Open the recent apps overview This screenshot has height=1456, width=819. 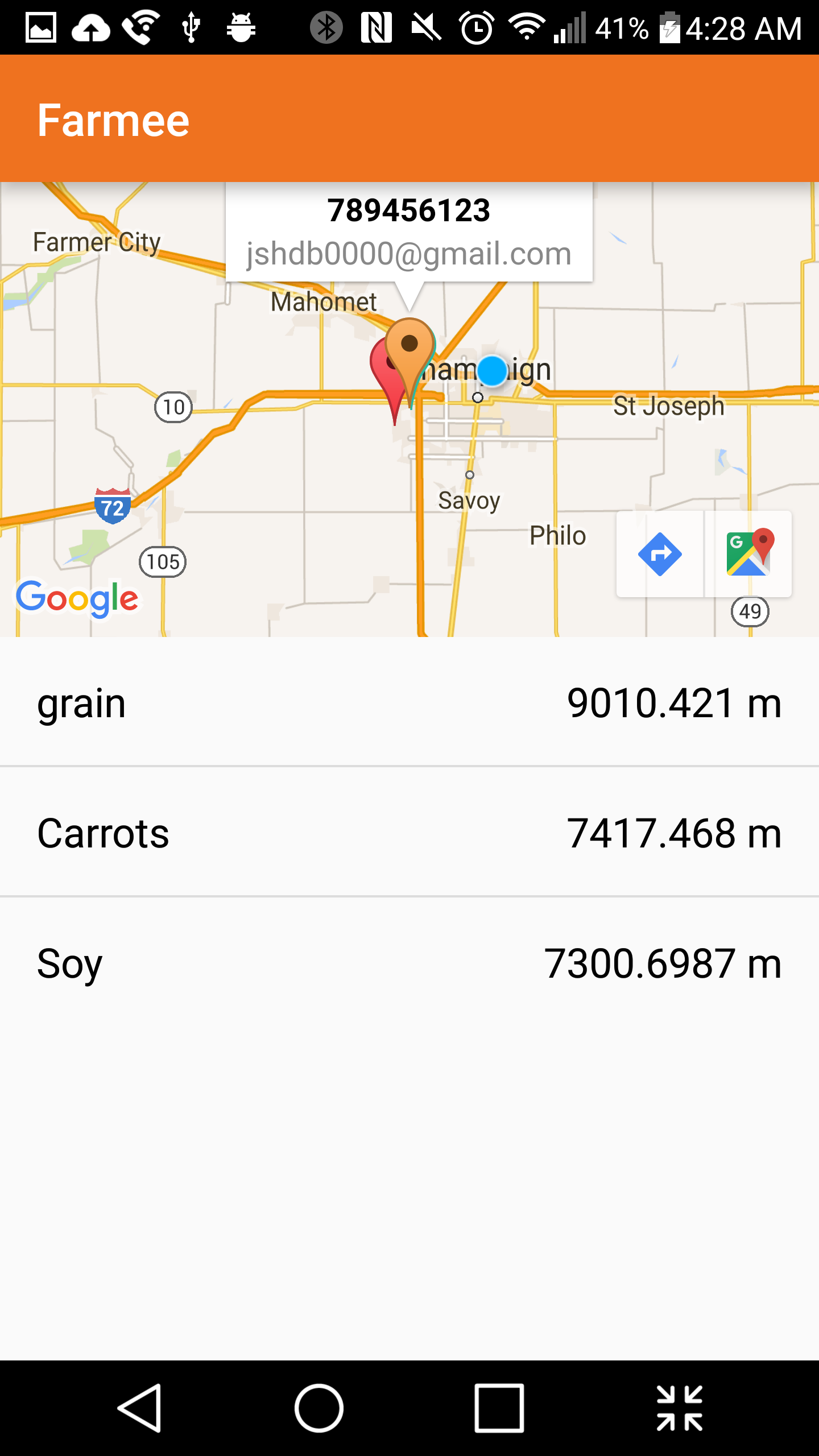[499, 1408]
